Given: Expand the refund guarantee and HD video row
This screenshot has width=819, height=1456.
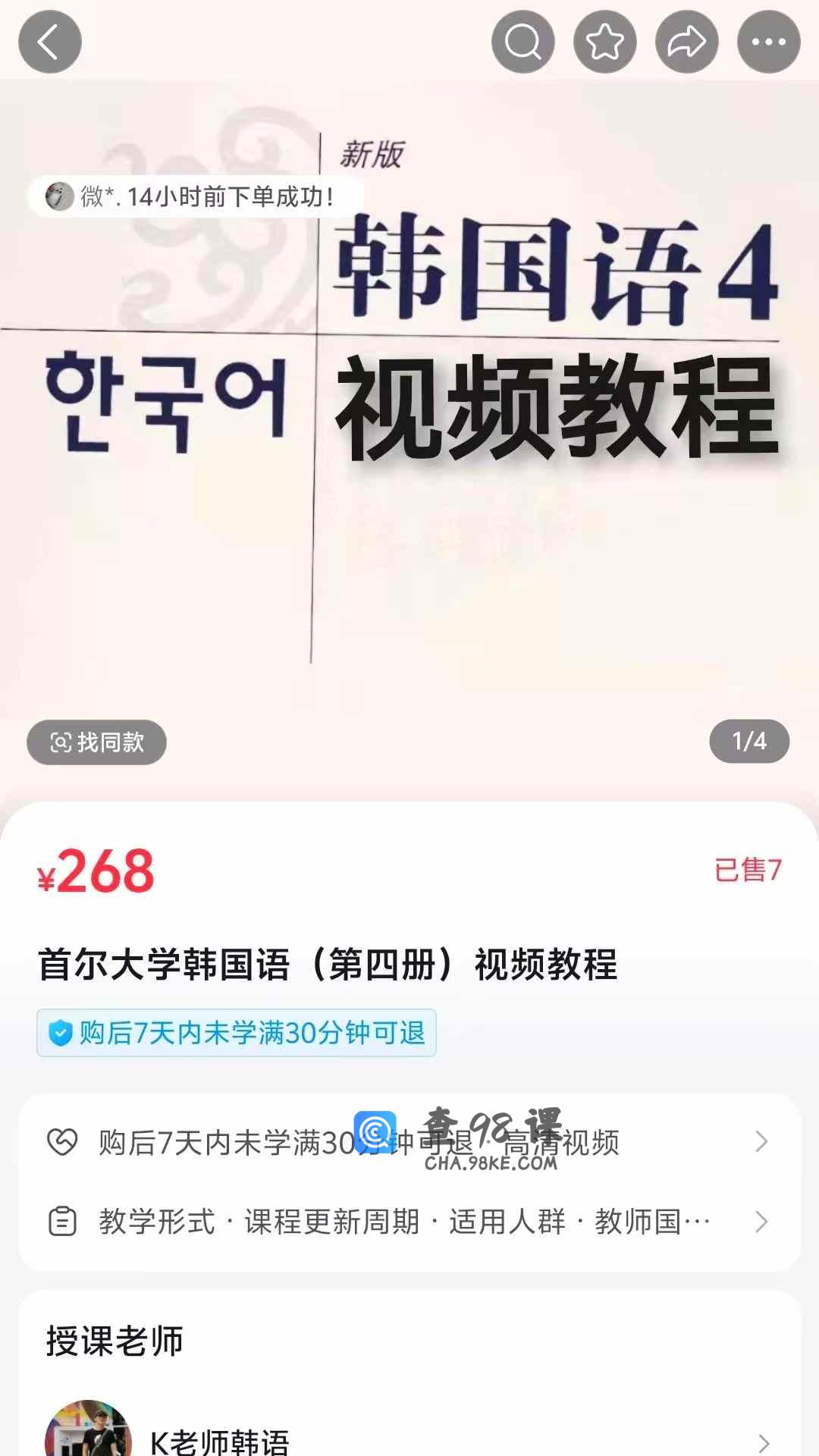Looking at the screenshot, I should tap(409, 1142).
